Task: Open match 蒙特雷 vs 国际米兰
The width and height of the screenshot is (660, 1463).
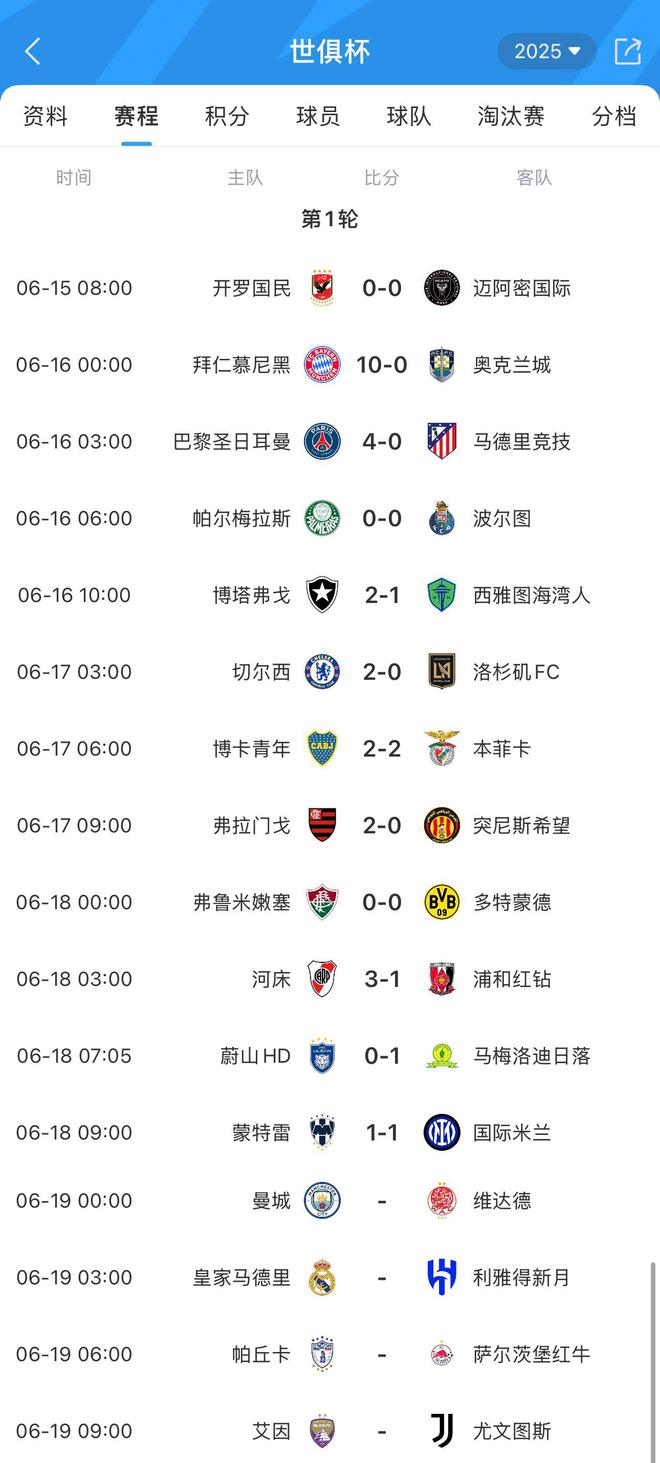Action: 381,1132
